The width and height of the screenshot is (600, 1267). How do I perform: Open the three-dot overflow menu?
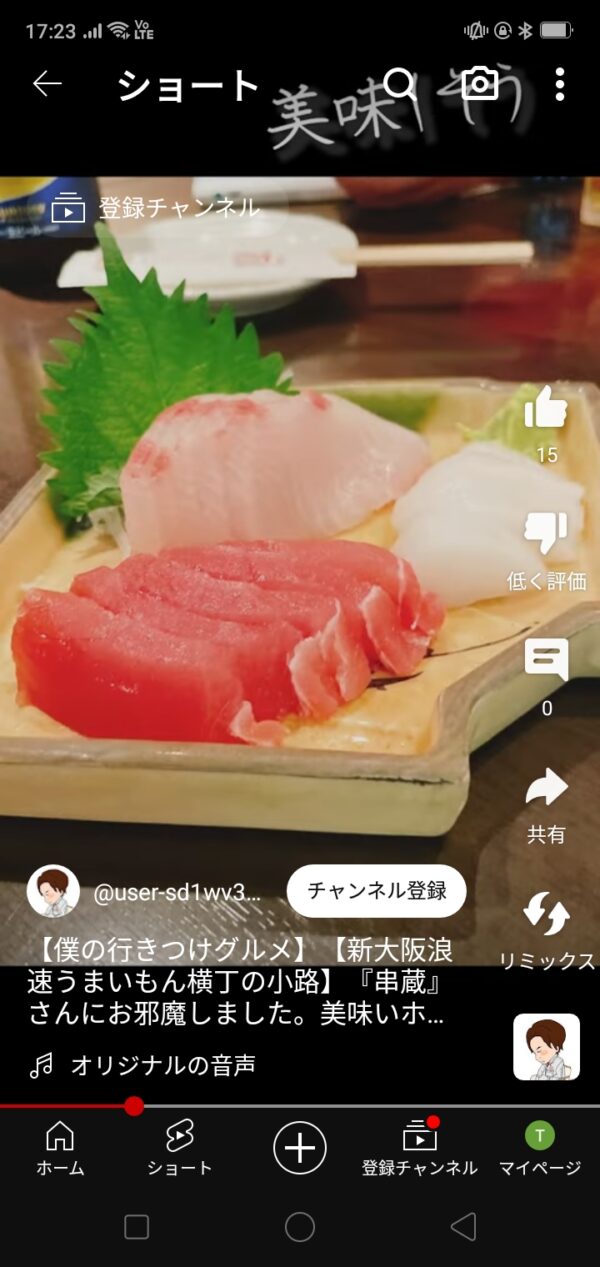tap(559, 84)
